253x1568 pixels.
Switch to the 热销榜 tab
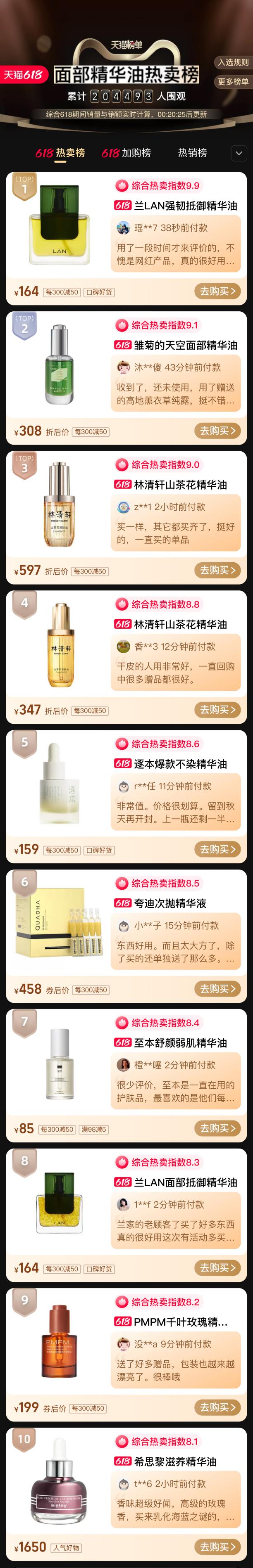(x=192, y=153)
